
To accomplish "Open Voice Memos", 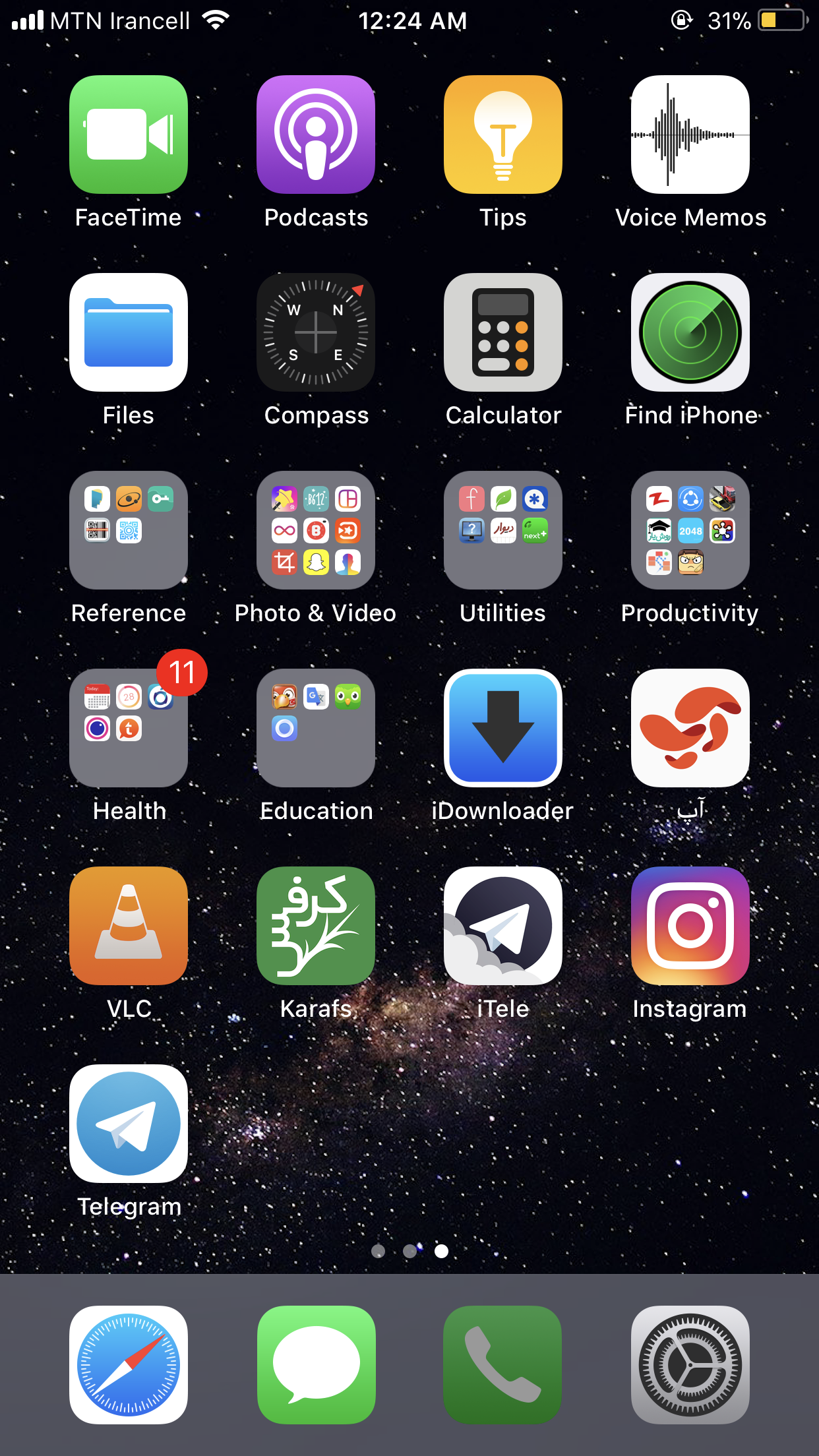I will pyautogui.click(x=690, y=135).
